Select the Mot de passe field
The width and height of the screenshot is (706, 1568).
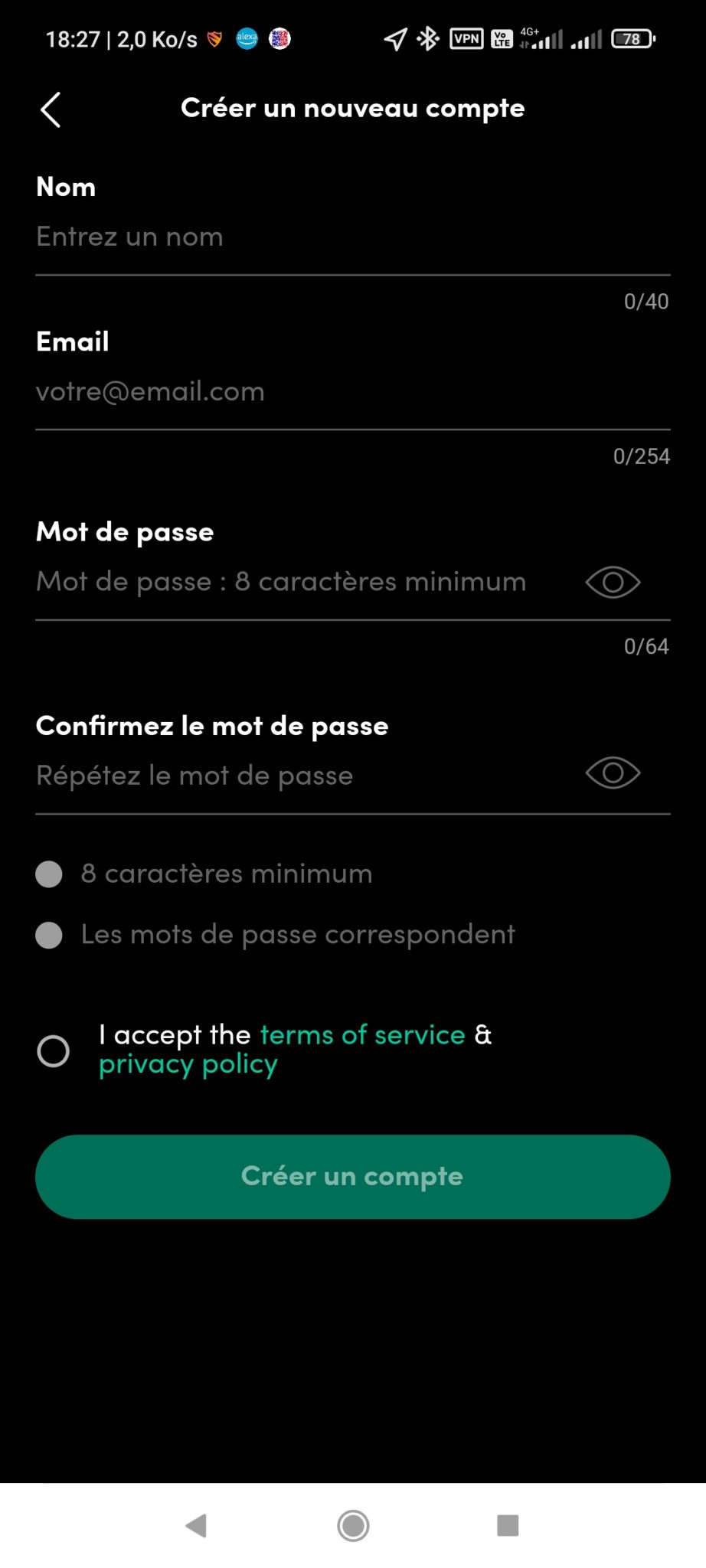[306, 582]
